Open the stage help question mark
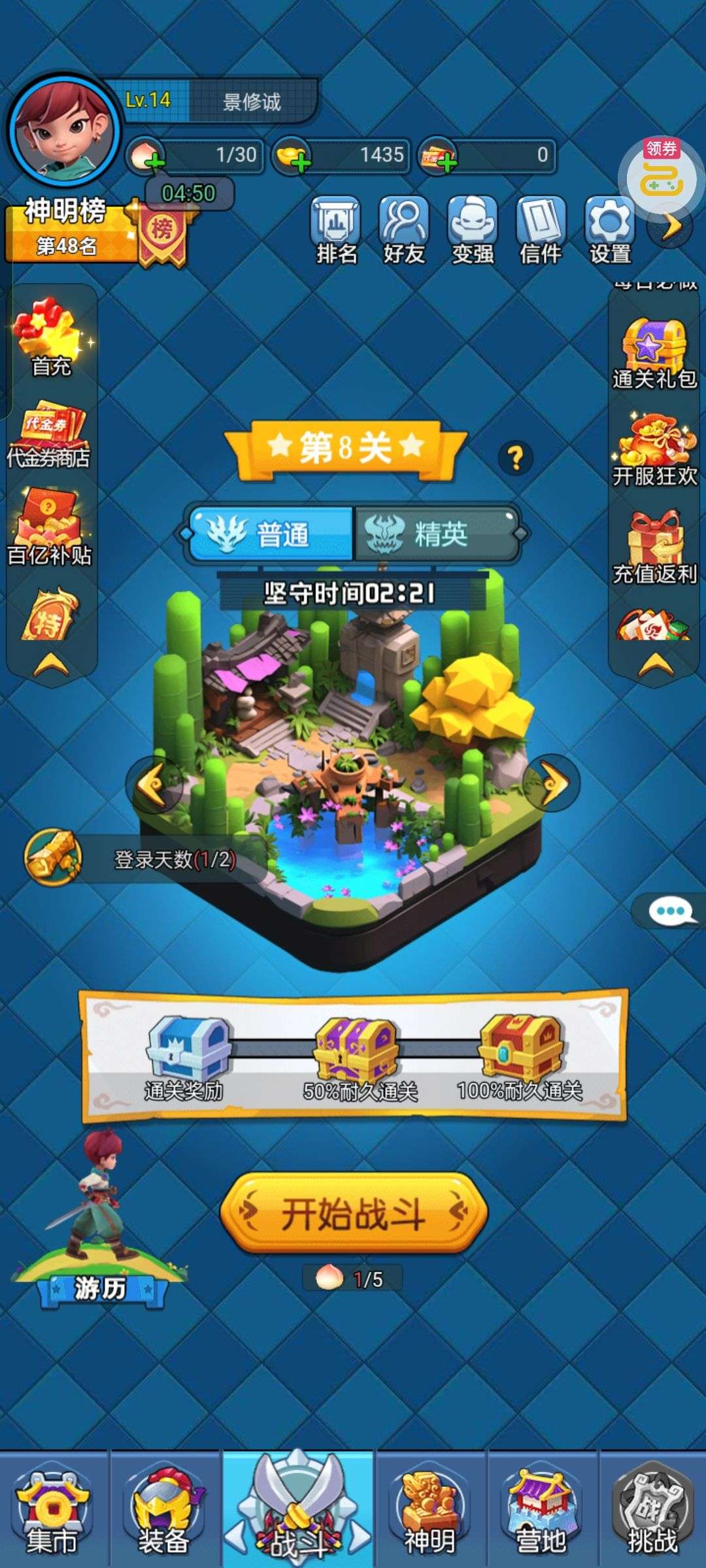 (515, 458)
